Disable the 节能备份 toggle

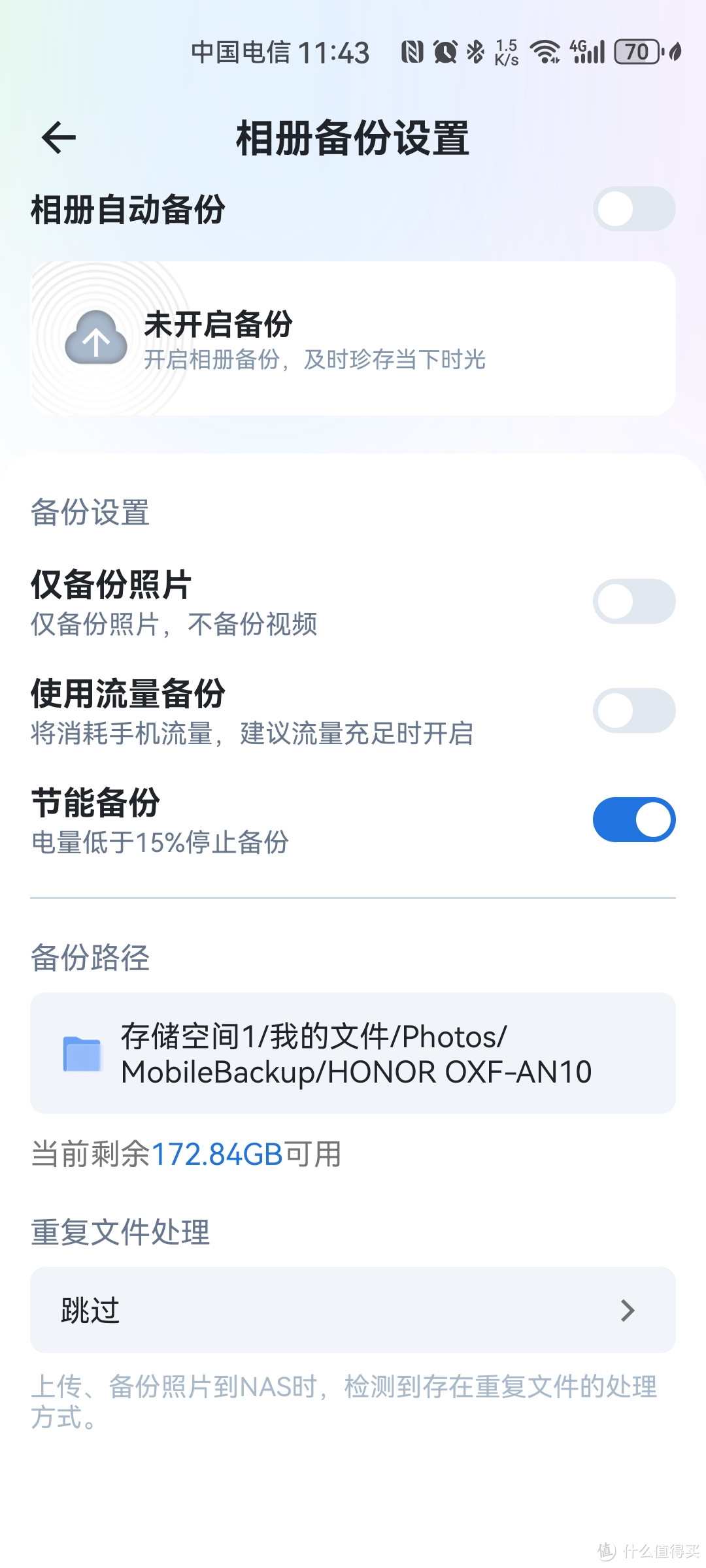click(633, 819)
